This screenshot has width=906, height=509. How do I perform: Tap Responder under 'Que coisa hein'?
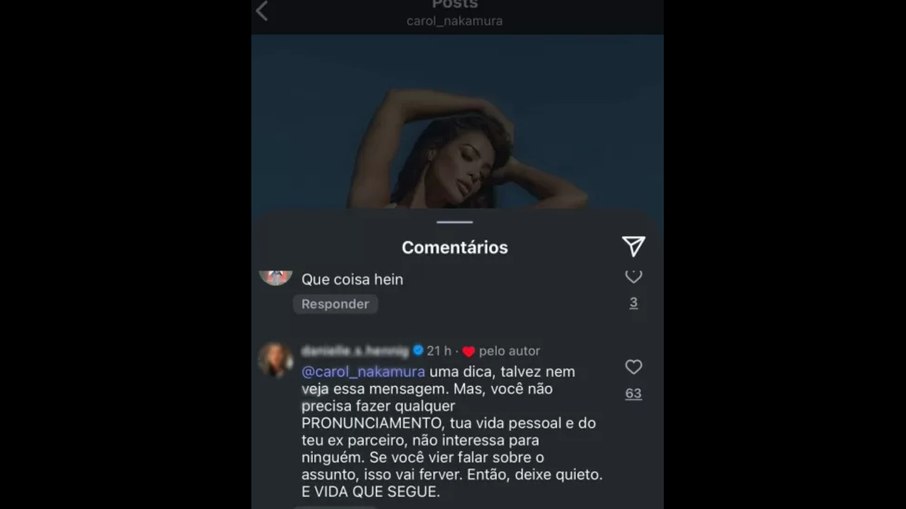(335, 304)
